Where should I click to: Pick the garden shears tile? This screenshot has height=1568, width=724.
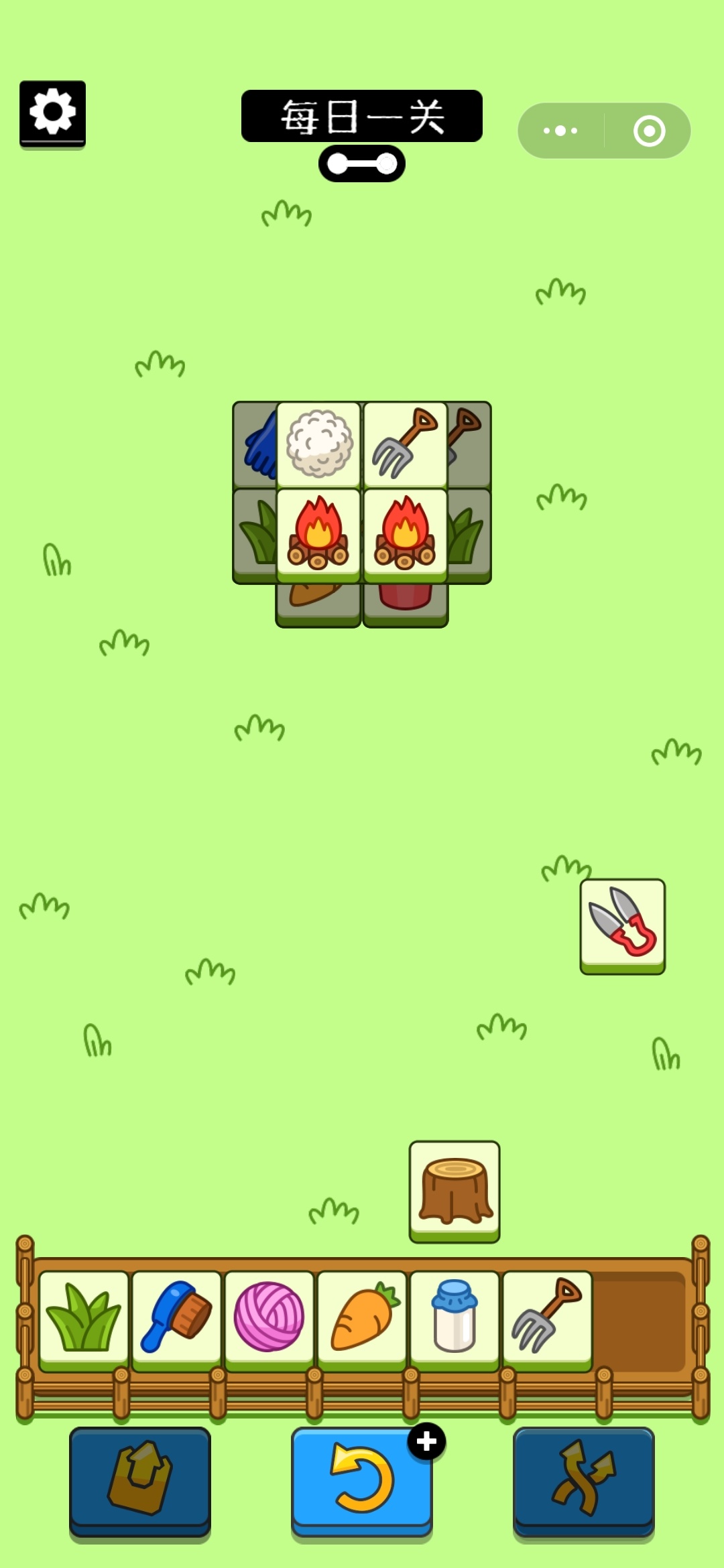[622, 925]
